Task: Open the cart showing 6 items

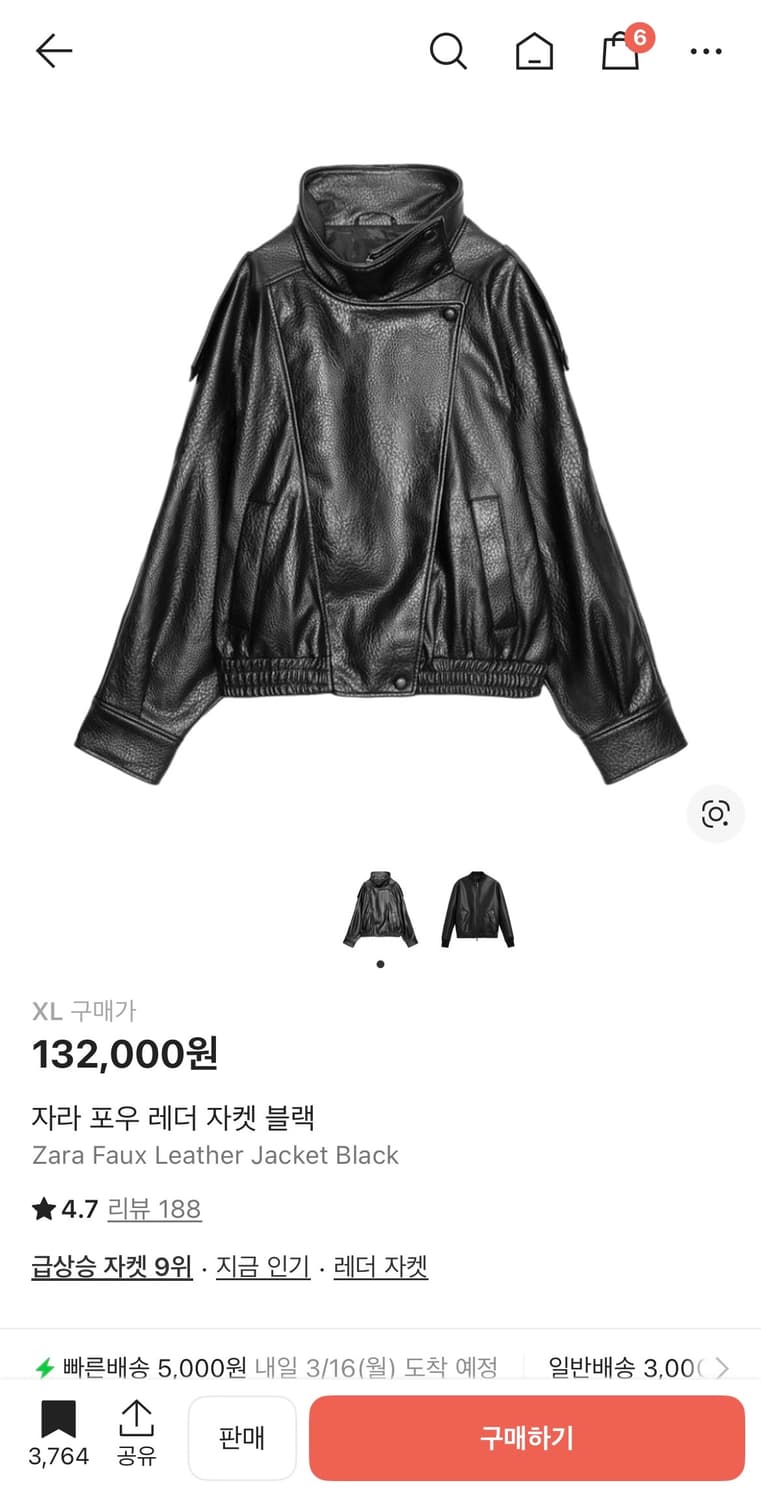Action: 621,50
